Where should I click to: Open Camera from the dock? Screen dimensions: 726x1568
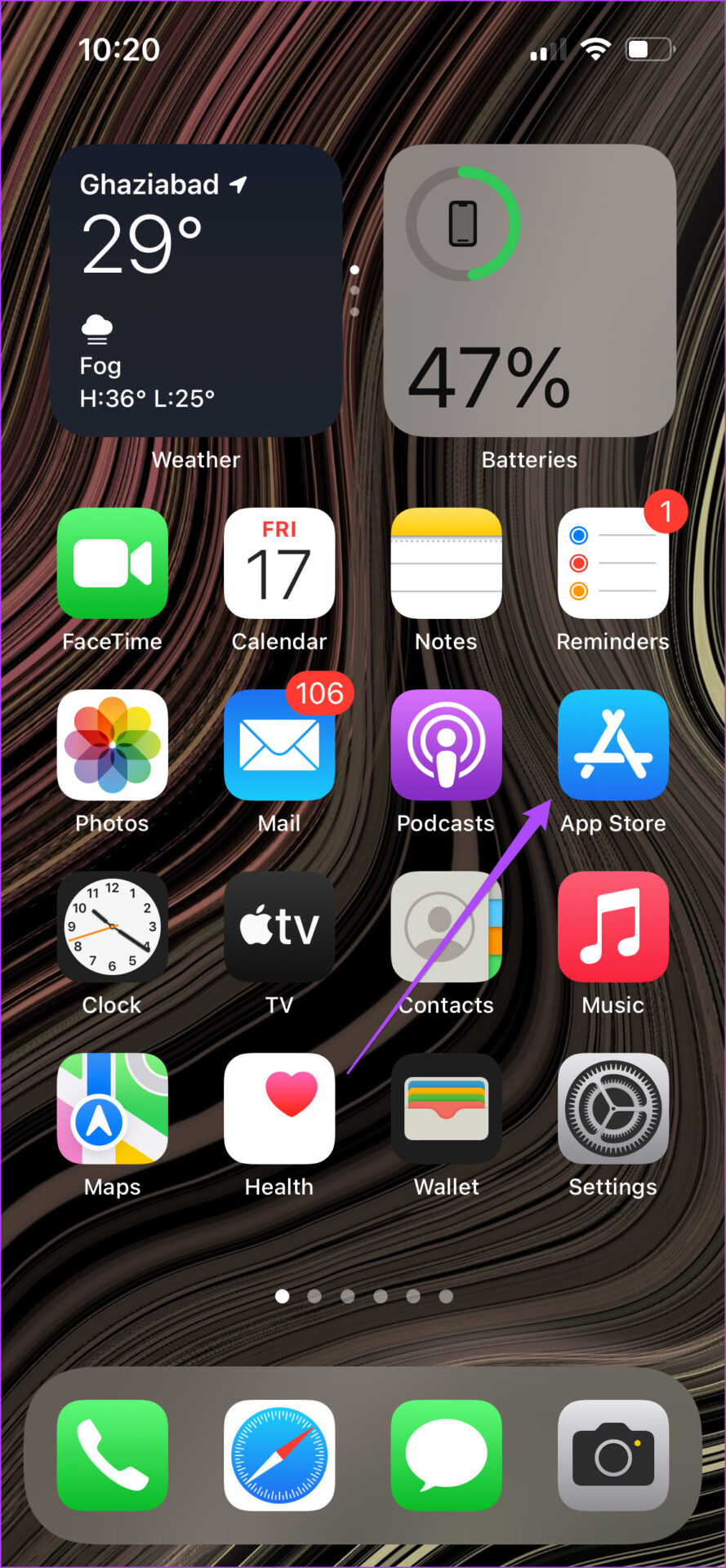tap(612, 1455)
